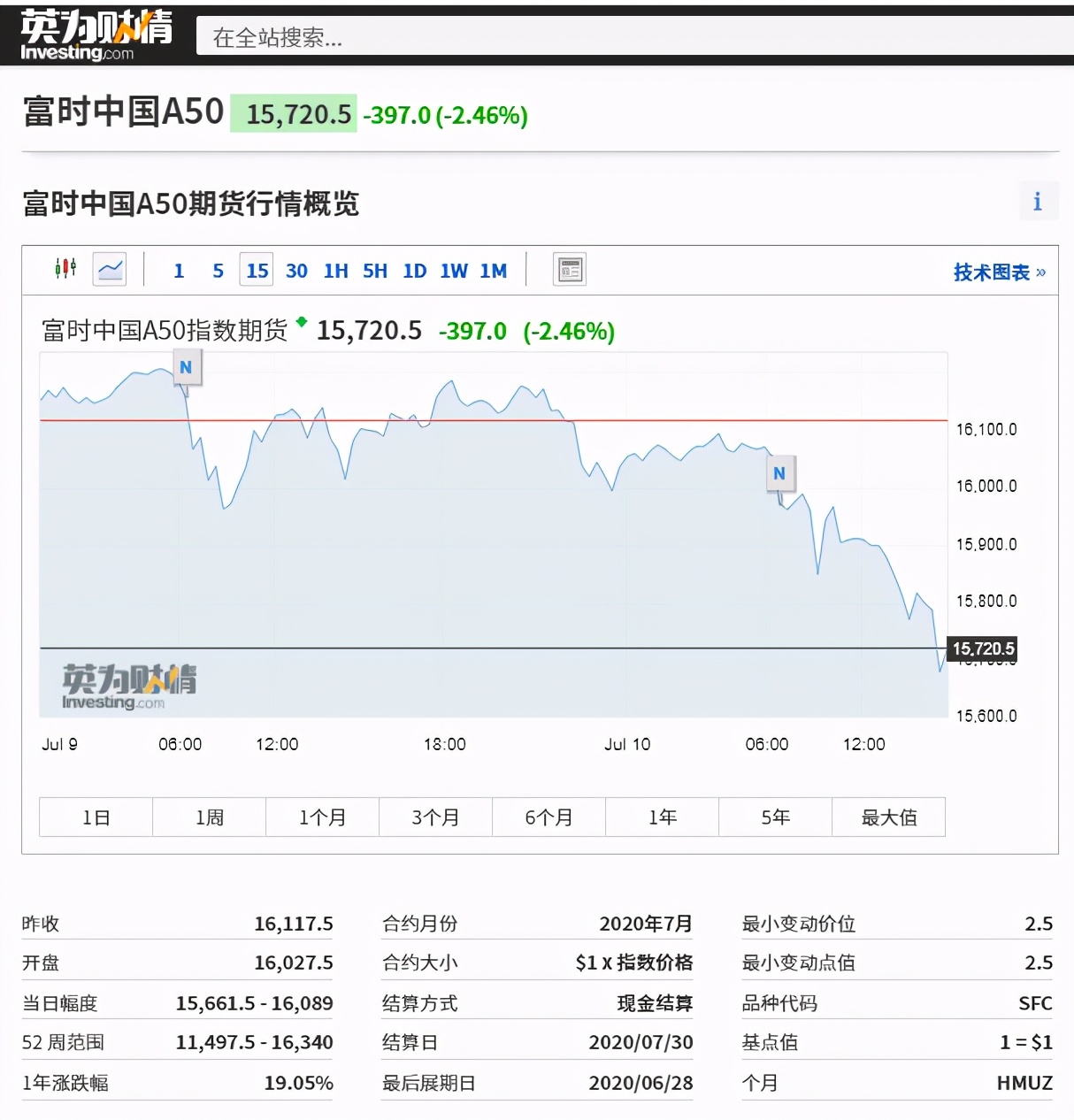The image size is (1074, 1120).
Task: Switch to the 1周 range tab
Action: (x=208, y=817)
